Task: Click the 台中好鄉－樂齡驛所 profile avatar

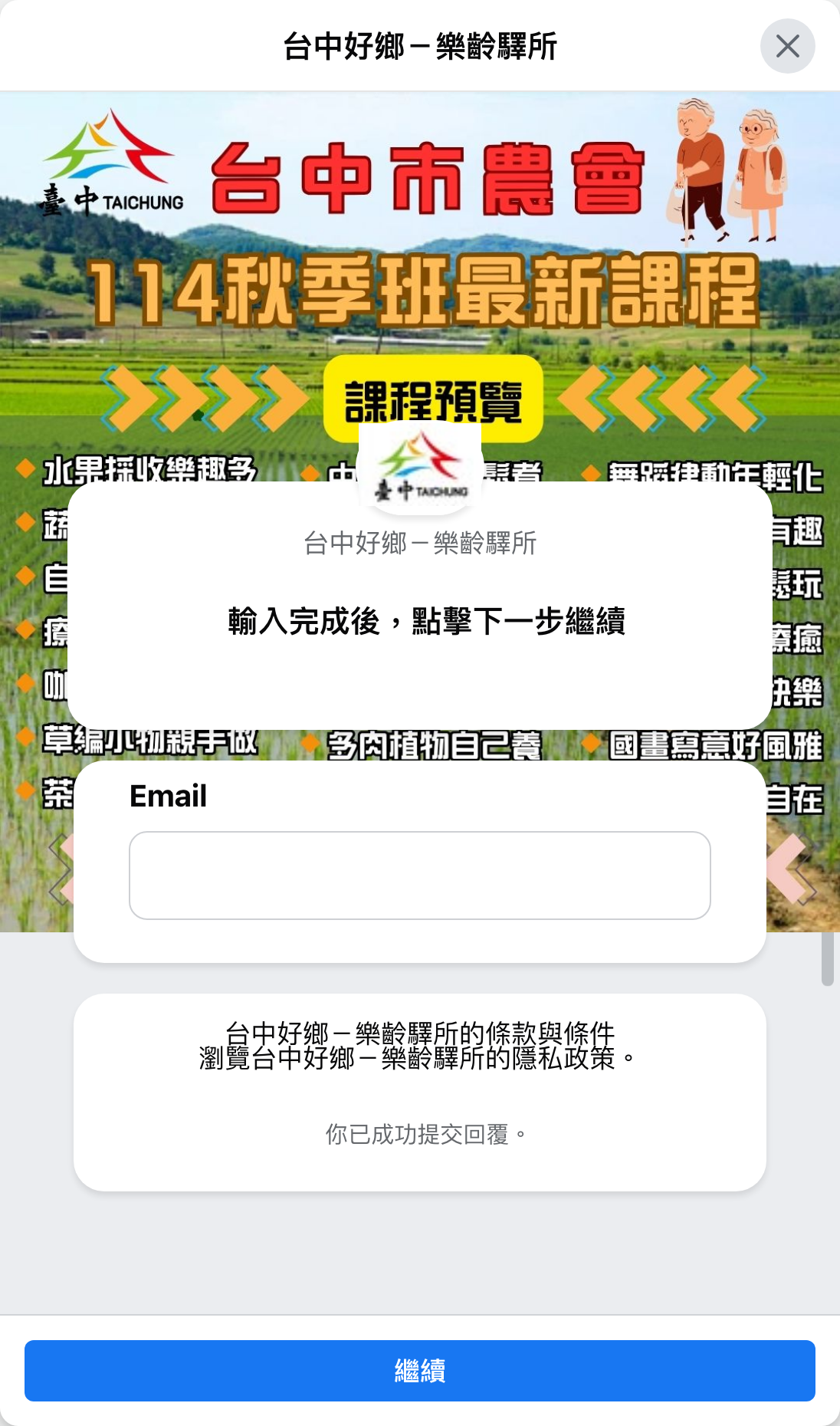Action: (x=418, y=468)
